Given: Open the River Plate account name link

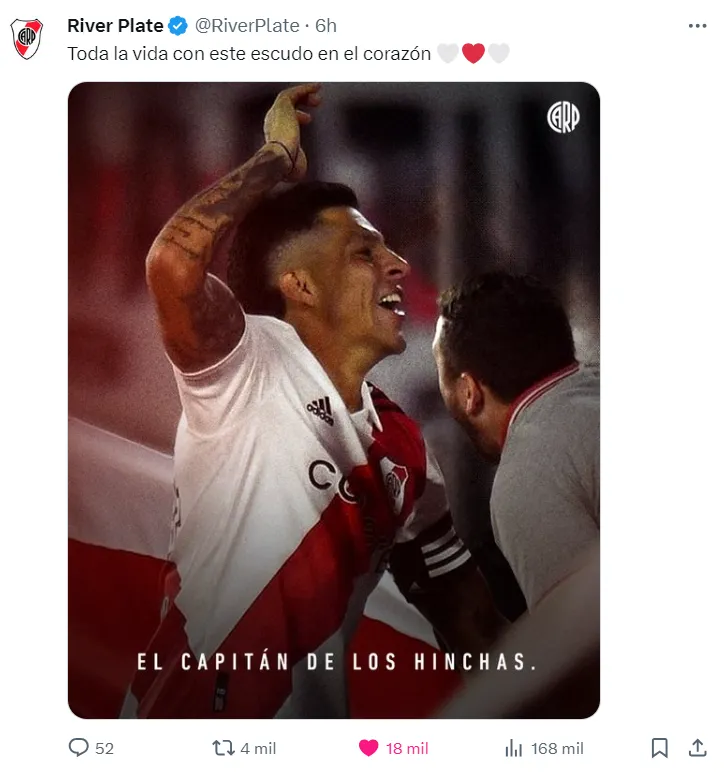Looking at the screenshot, I should point(115,25).
